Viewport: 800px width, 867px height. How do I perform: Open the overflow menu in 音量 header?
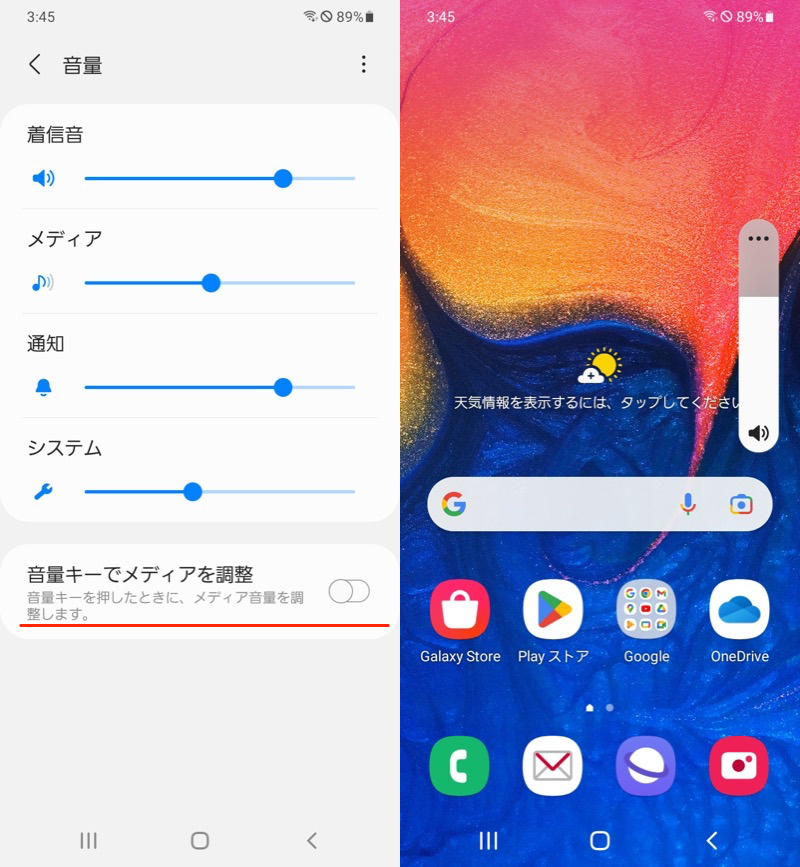click(363, 65)
